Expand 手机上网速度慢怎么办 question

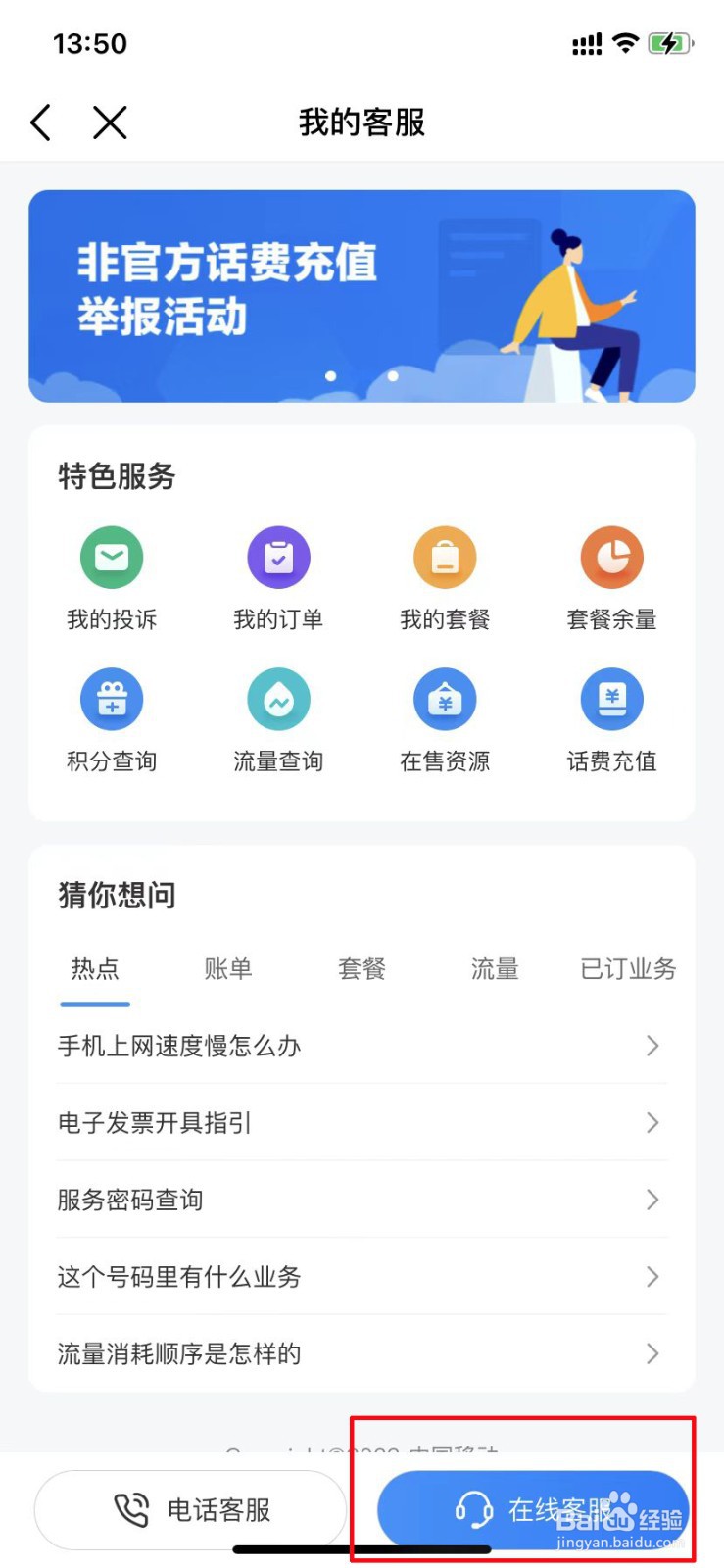[361, 1046]
